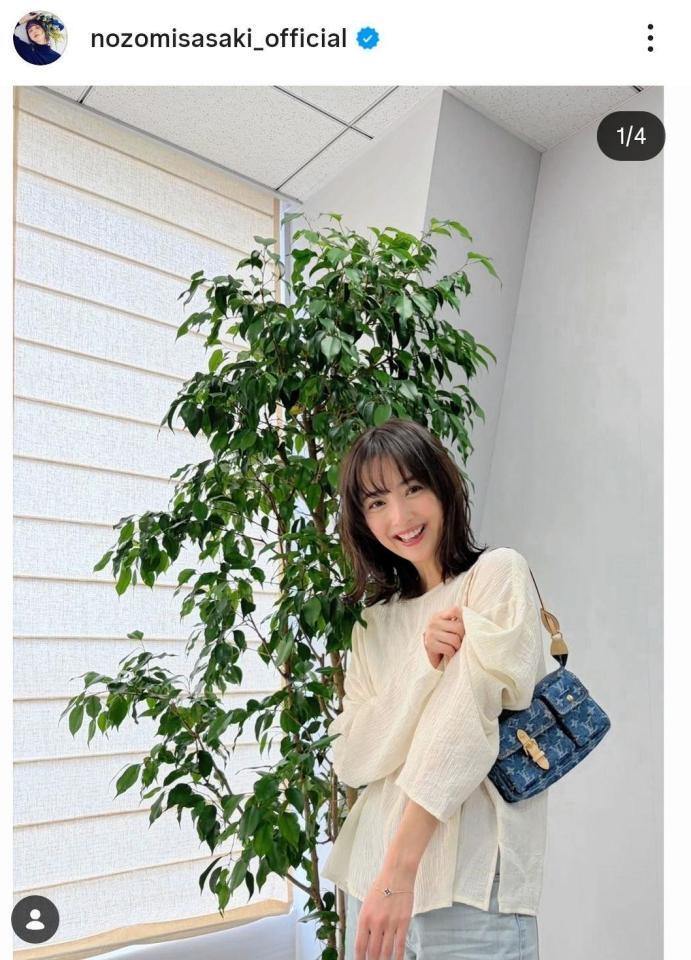This screenshot has width=691, height=960.
Task: Open the nozomisasaki_official username link
Action: (x=218, y=39)
